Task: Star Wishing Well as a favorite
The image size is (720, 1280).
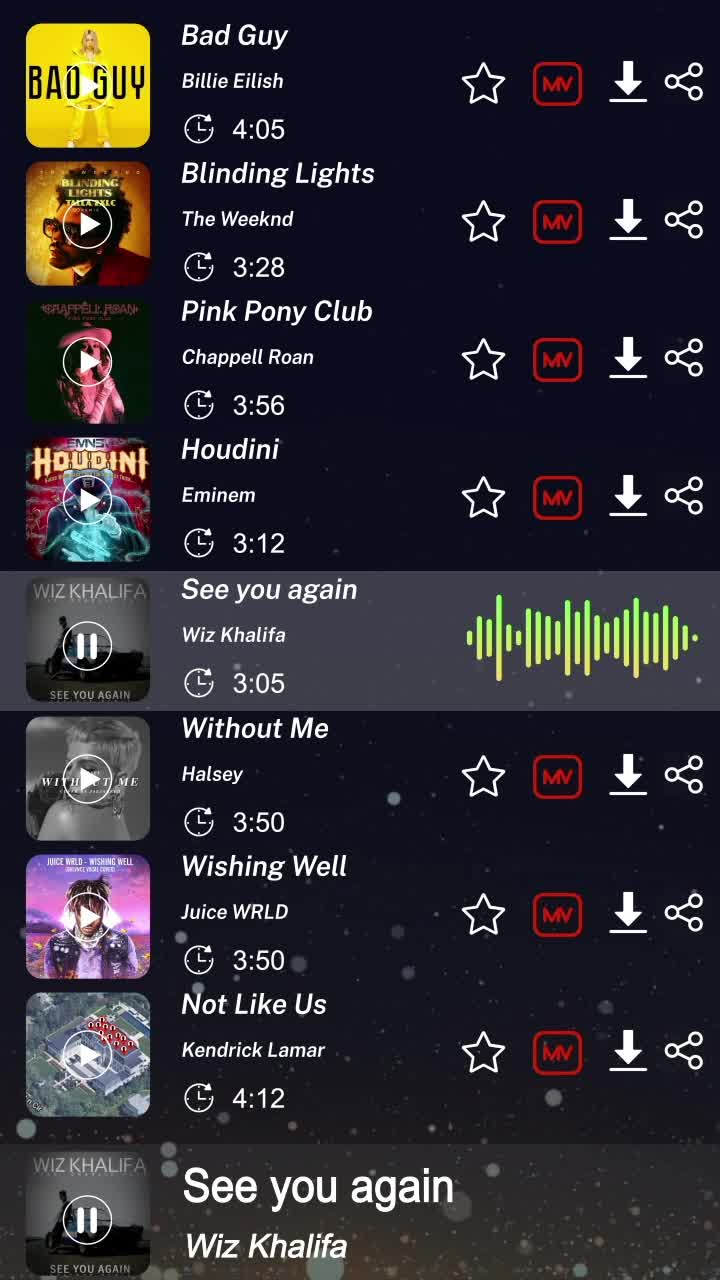Action: point(483,914)
